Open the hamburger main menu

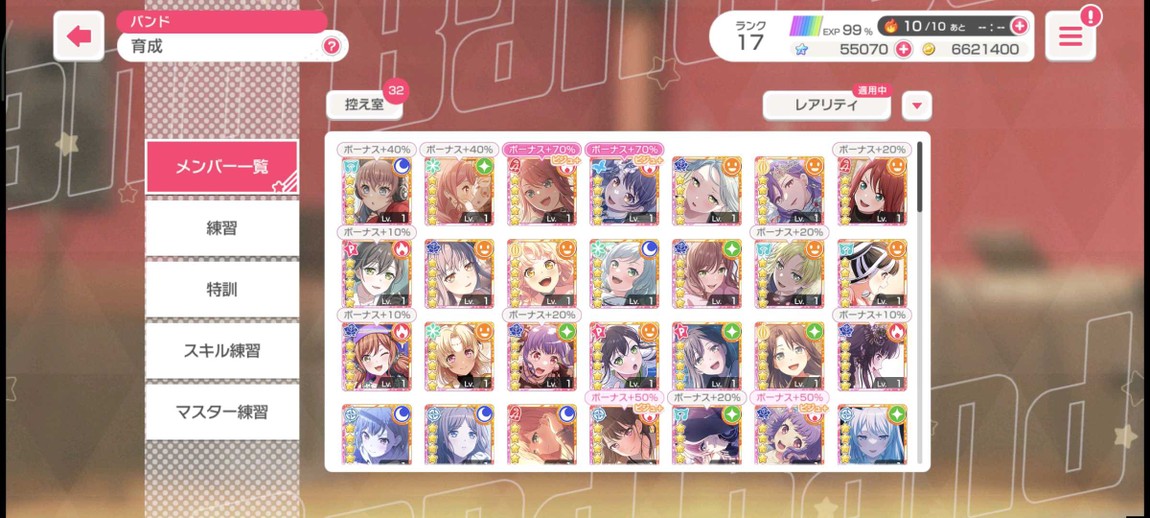point(1070,37)
